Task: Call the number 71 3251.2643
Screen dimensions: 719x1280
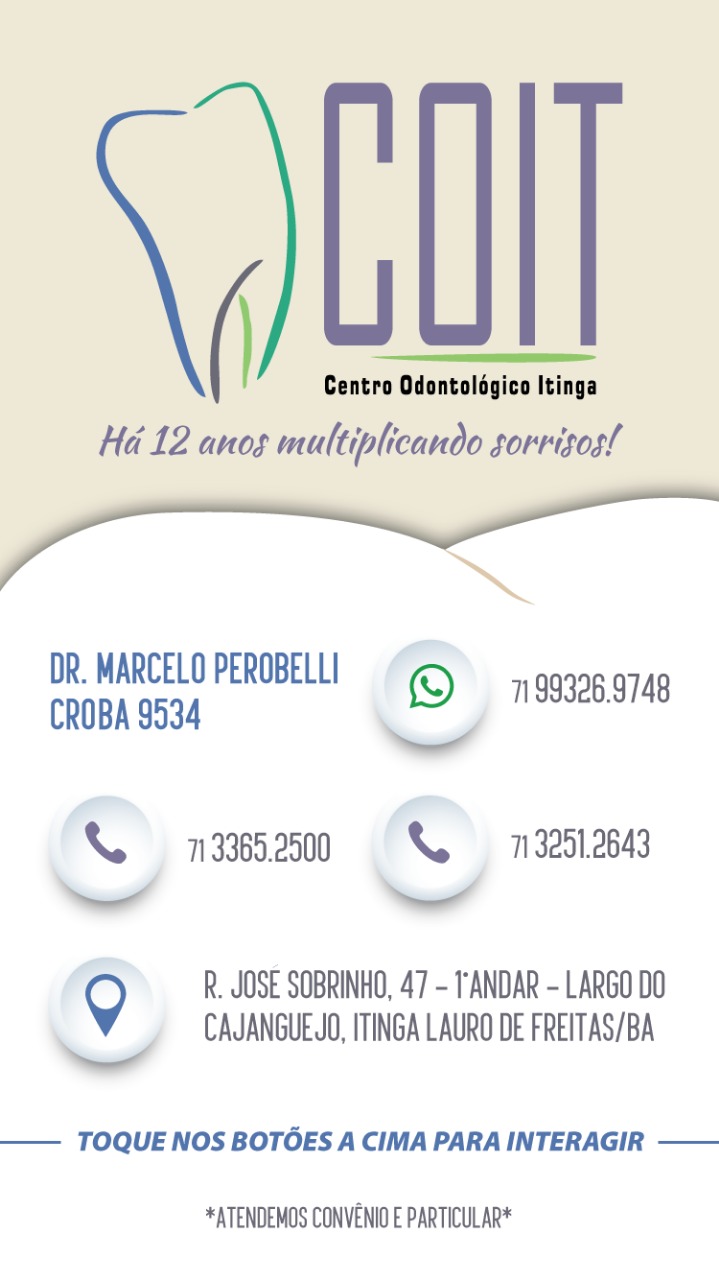Action: point(429,844)
